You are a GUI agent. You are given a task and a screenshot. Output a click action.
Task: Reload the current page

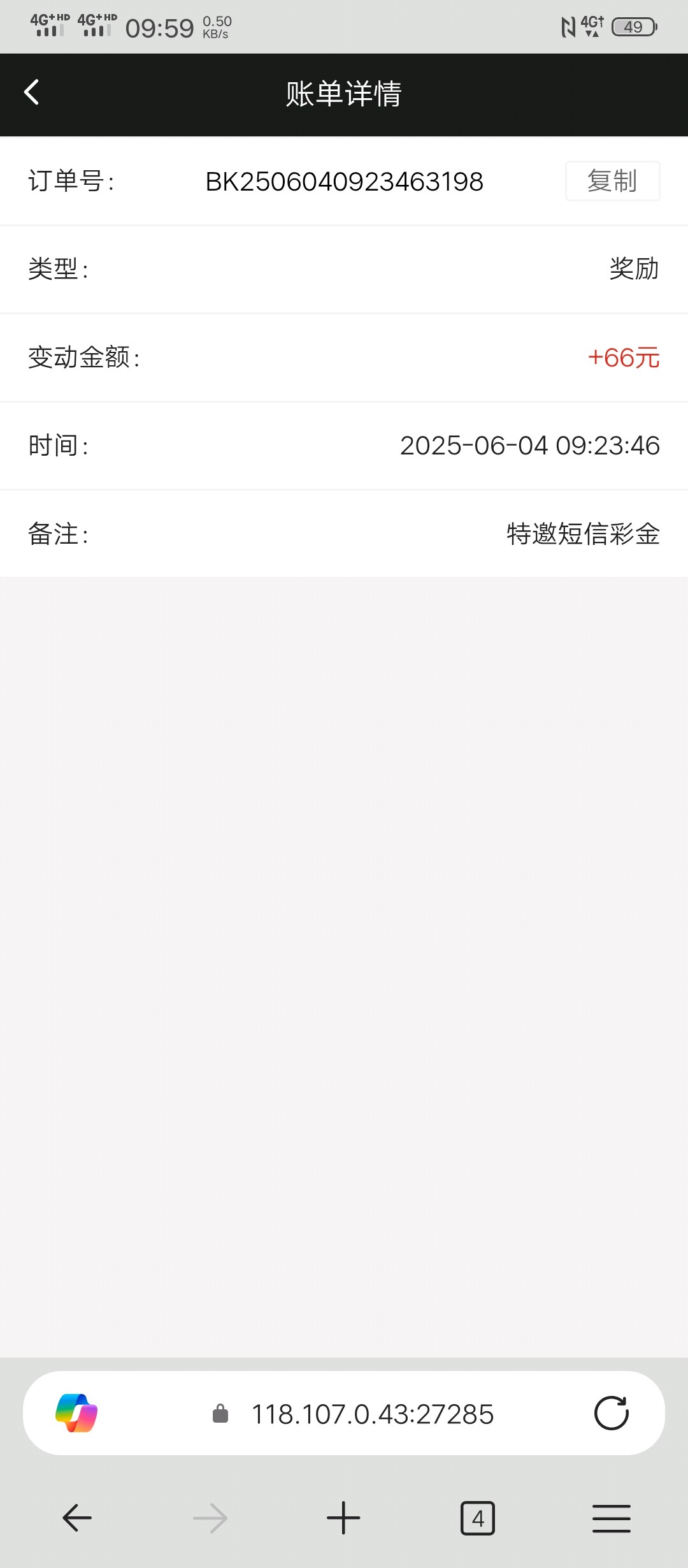click(612, 1413)
